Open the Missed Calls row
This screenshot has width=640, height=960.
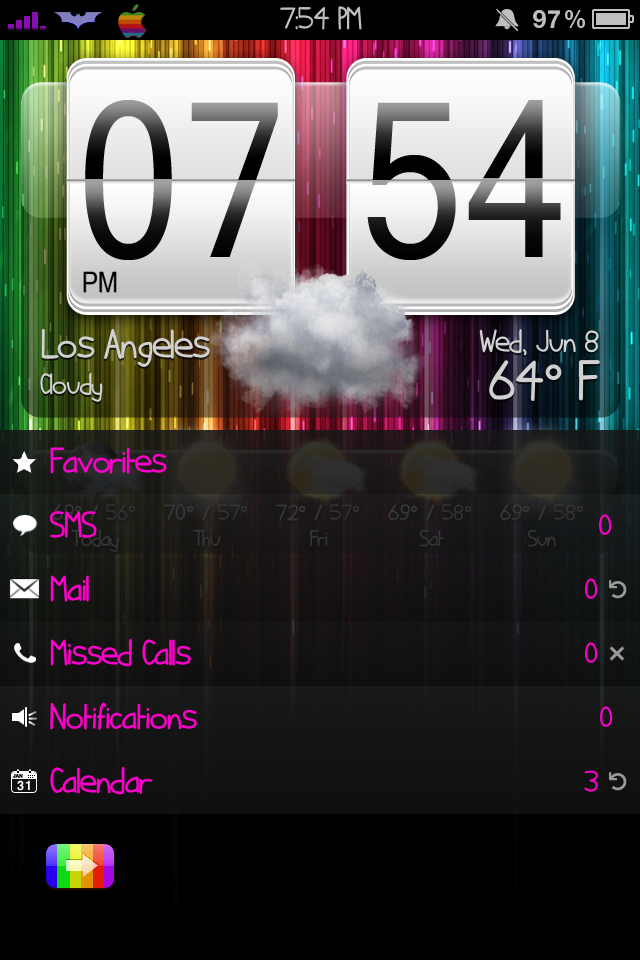pos(120,654)
